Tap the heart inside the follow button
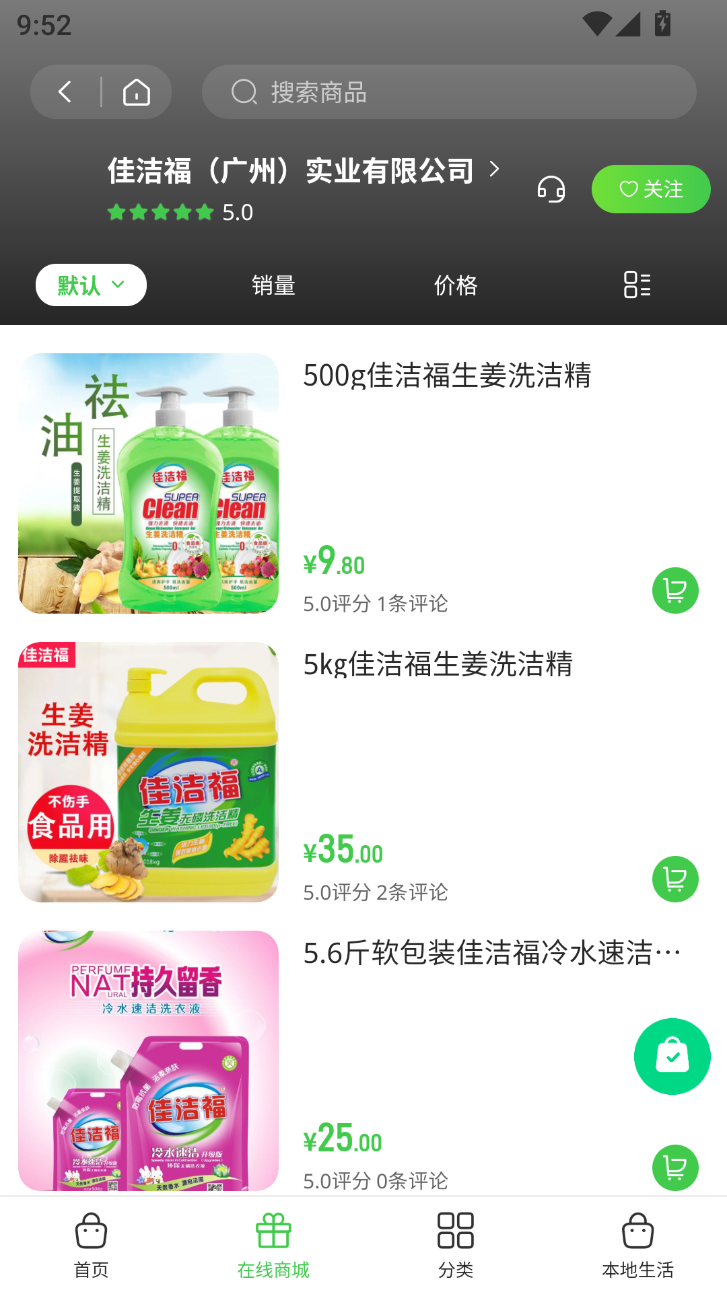This screenshot has width=727, height=1292. (x=628, y=188)
